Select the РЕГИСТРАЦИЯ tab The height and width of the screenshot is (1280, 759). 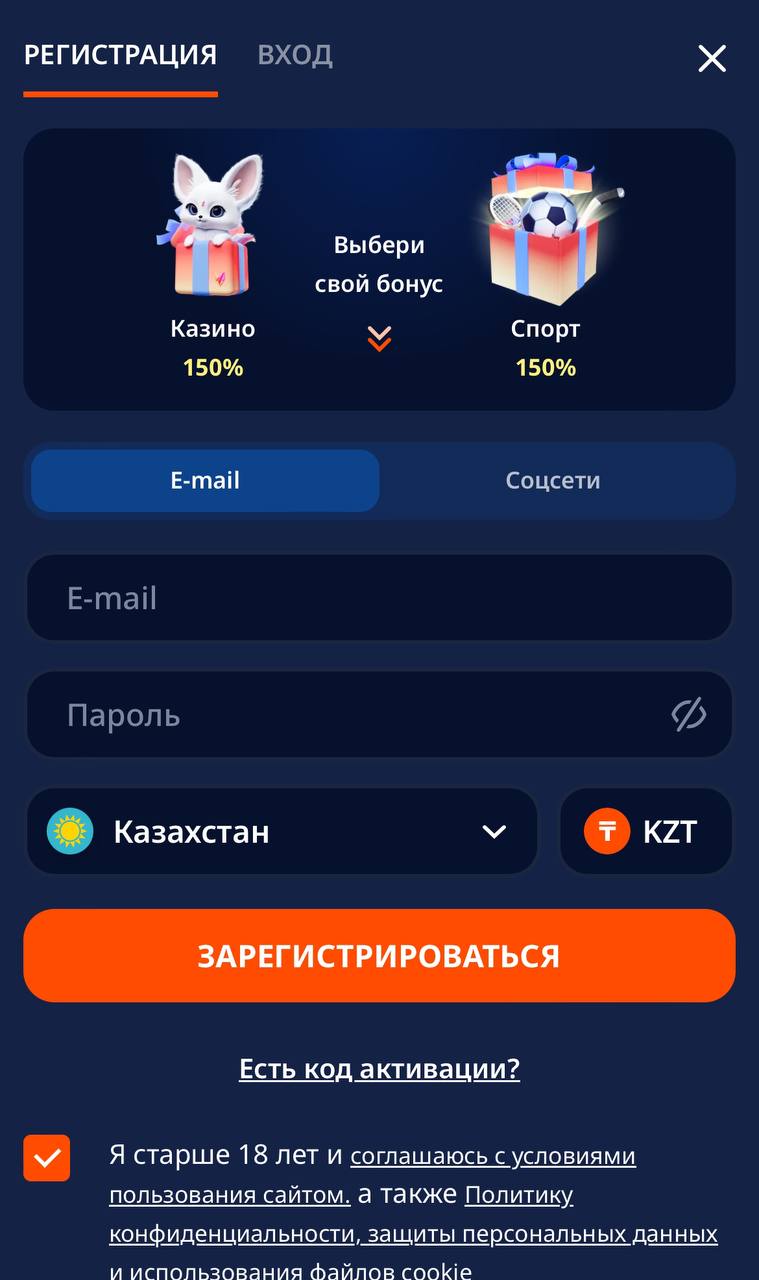[x=120, y=54]
